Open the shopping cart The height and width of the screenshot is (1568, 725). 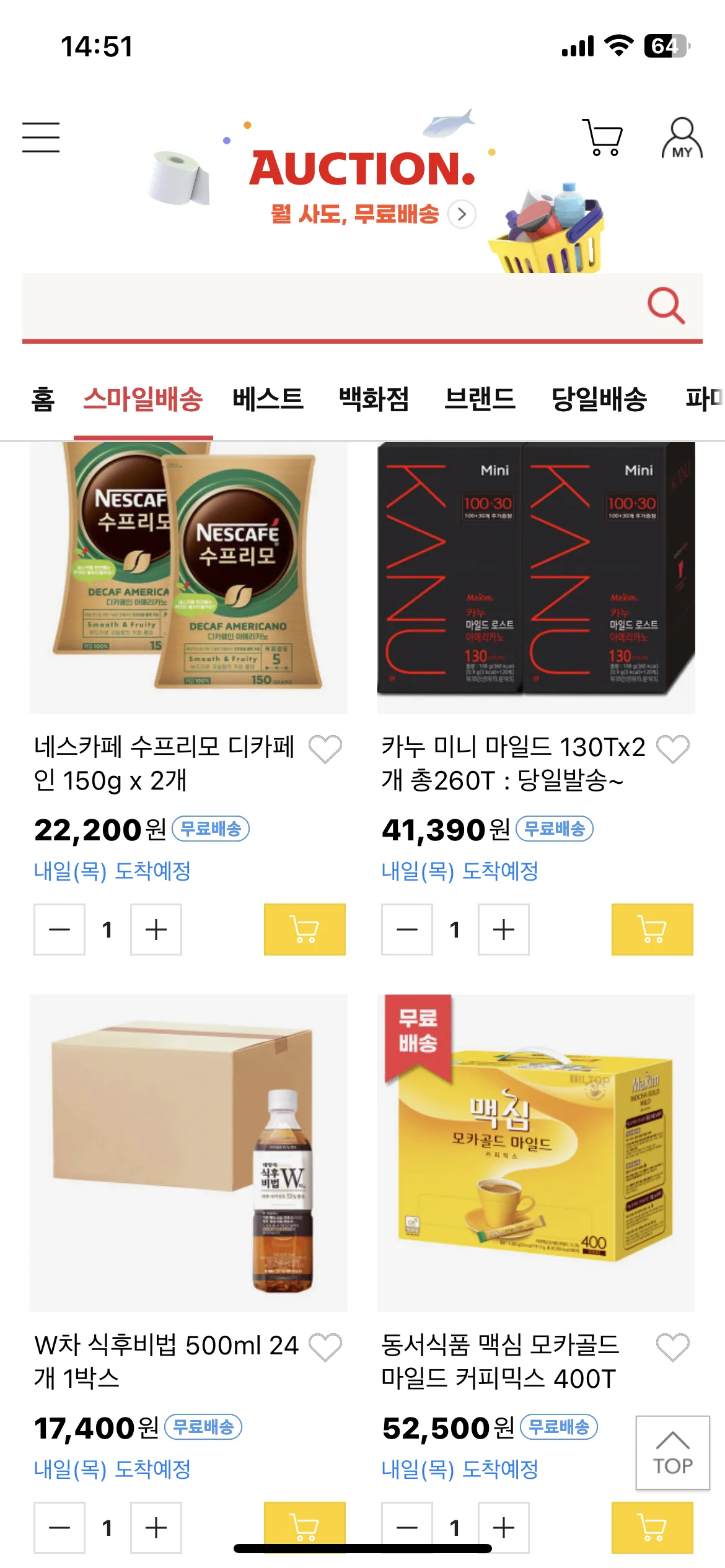pyautogui.click(x=602, y=137)
